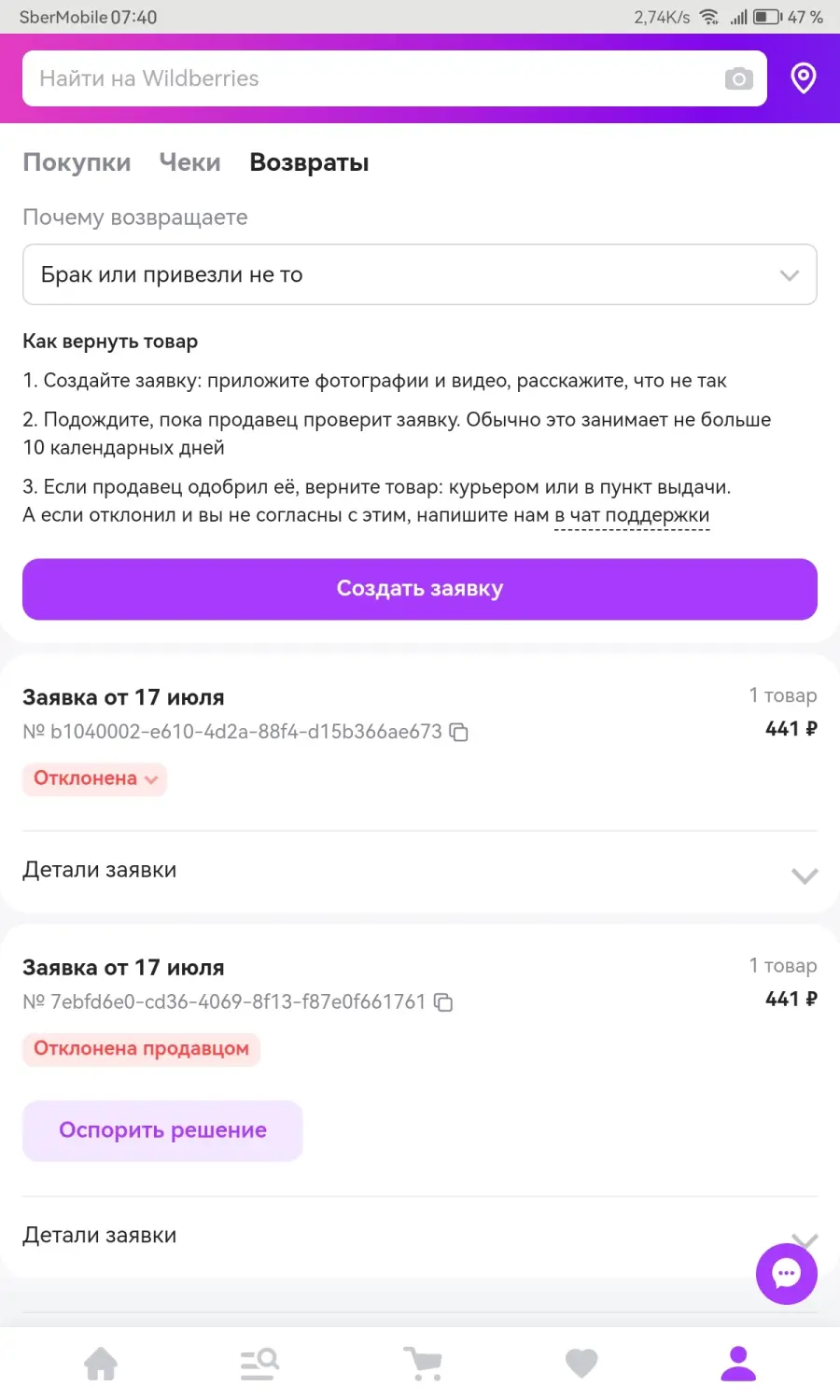Expand Детали заявки under the Отклонена request
This screenshot has height=1400, width=840.
(x=420, y=871)
